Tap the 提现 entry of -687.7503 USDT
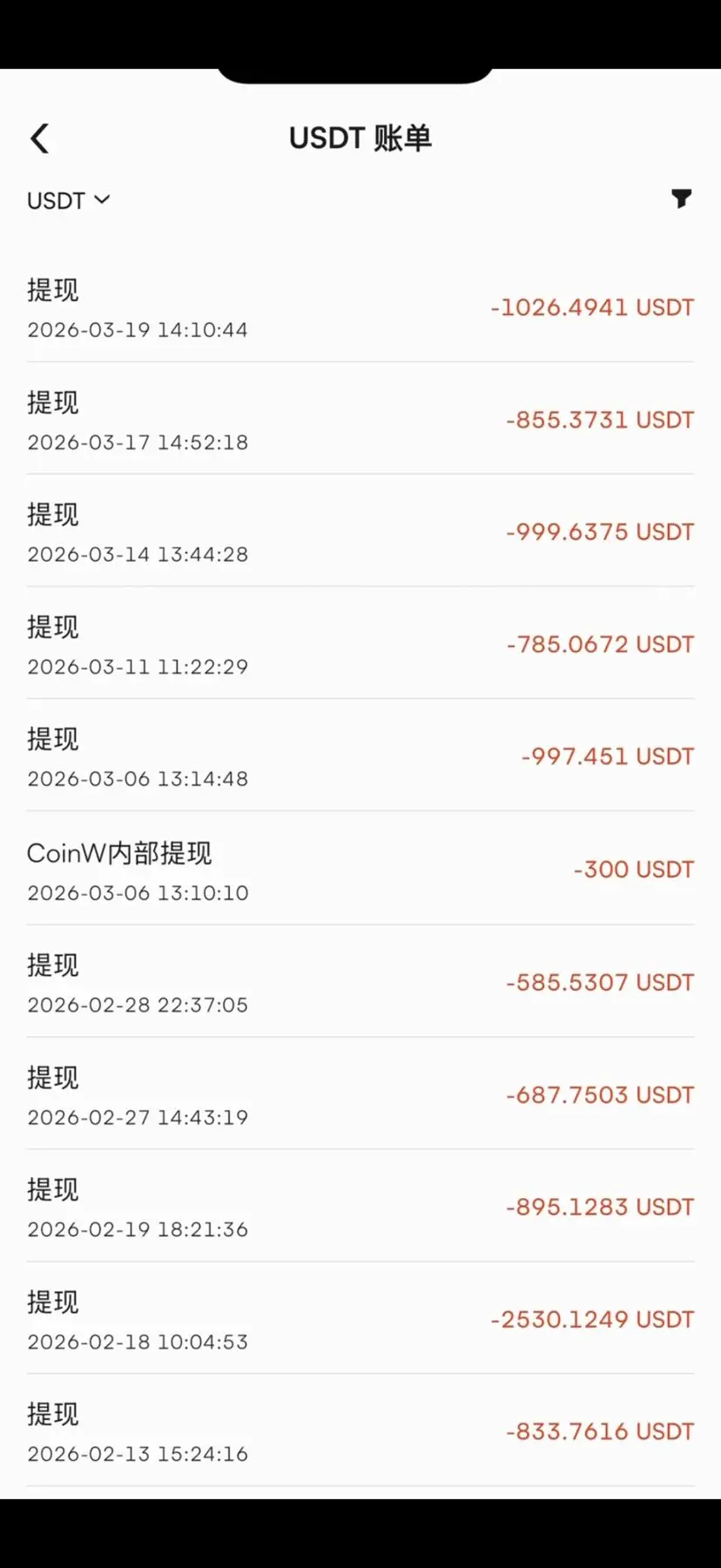 point(360,1095)
